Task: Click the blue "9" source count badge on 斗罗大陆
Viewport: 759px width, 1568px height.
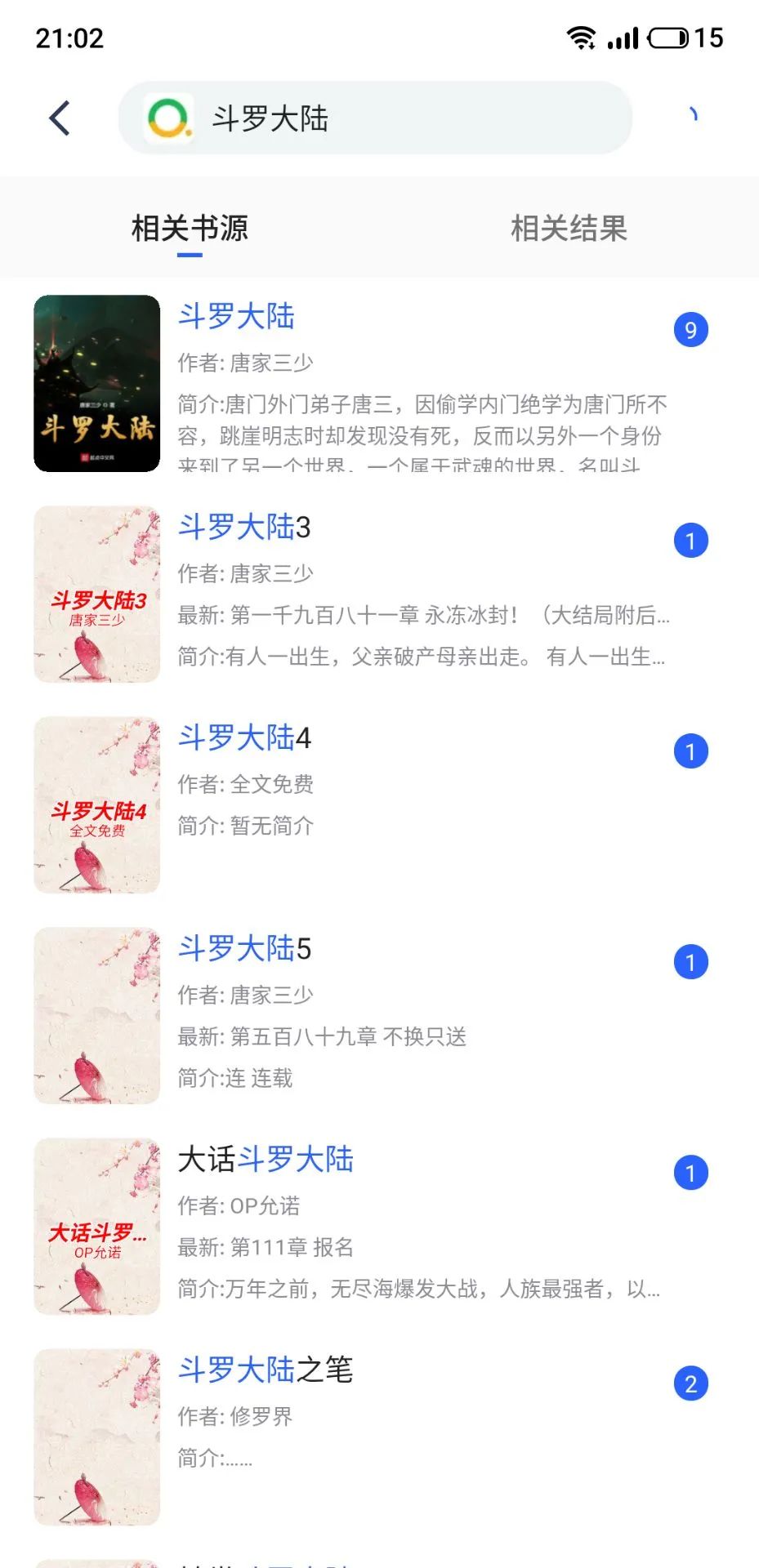Action: point(691,329)
